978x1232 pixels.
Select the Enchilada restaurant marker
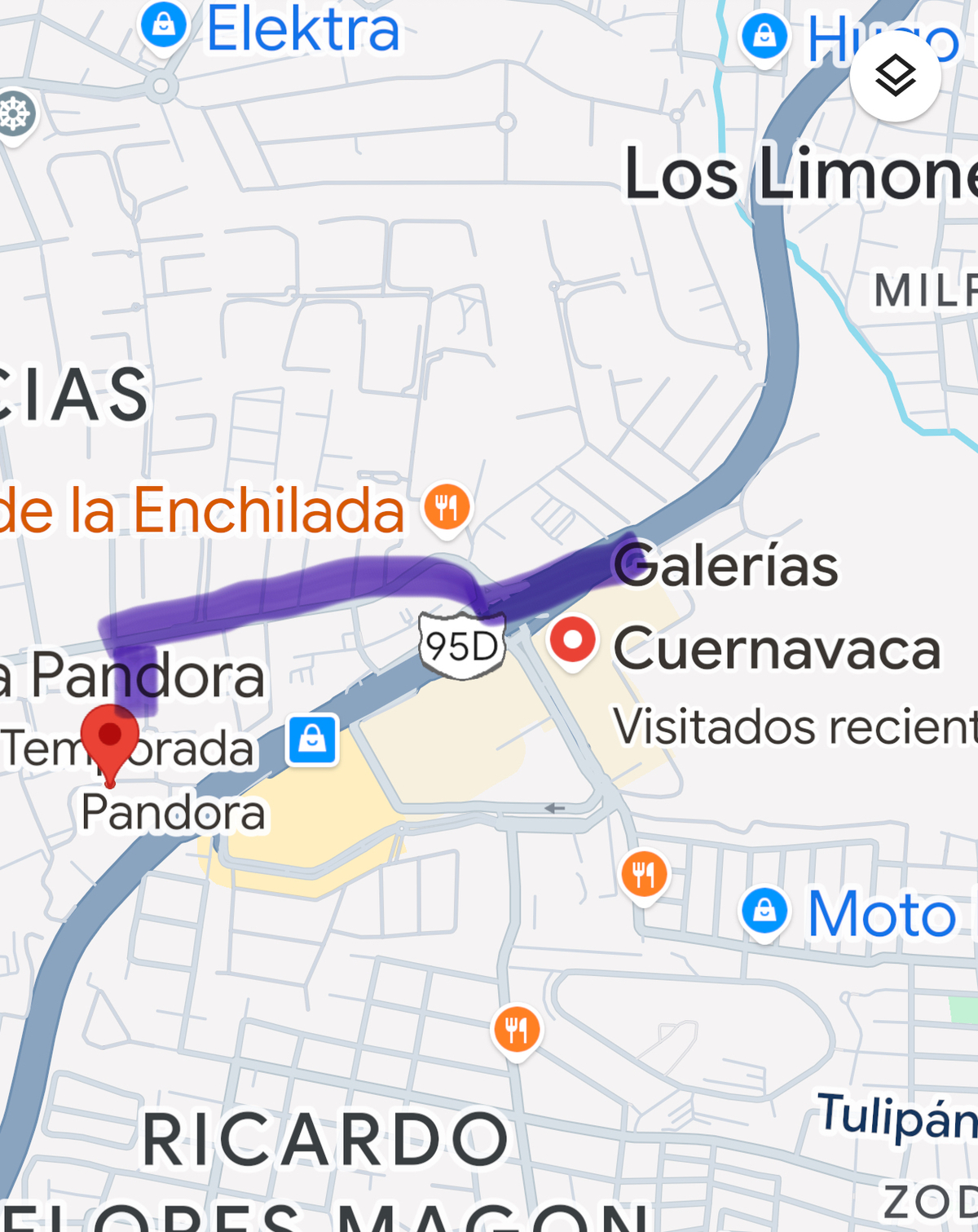tap(447, 507)
